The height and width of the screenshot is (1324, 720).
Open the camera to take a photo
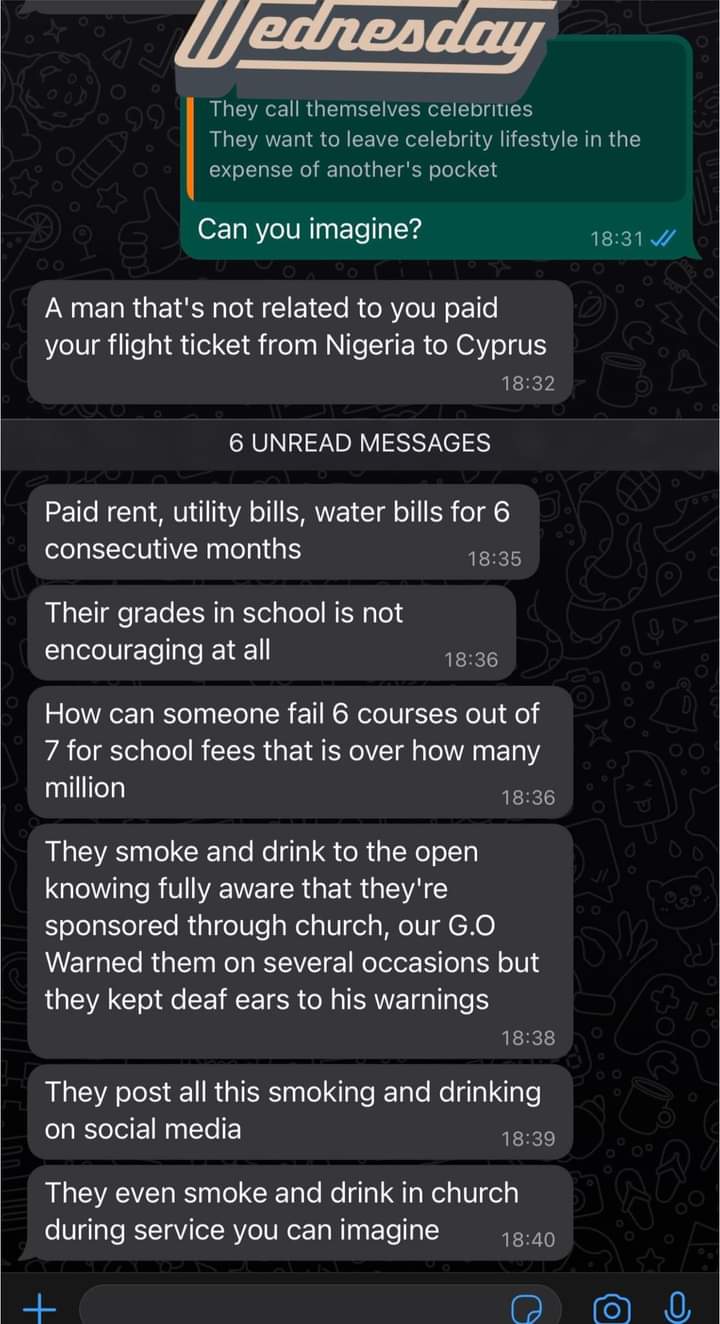[x=612, y=1306]
